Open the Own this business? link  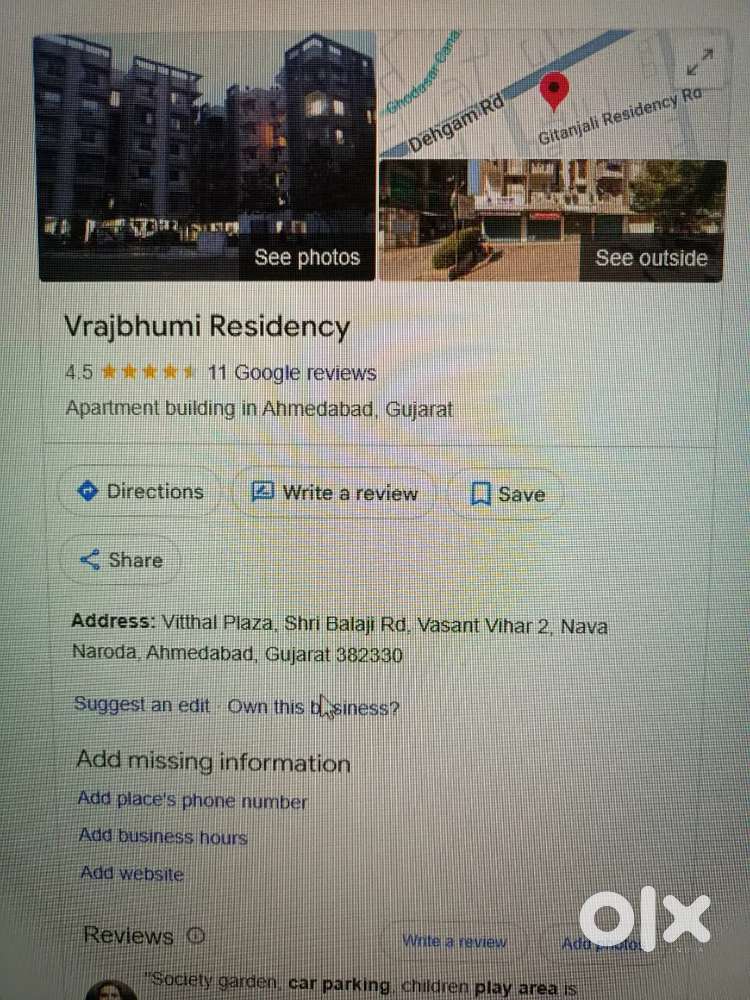click(313, 707)
